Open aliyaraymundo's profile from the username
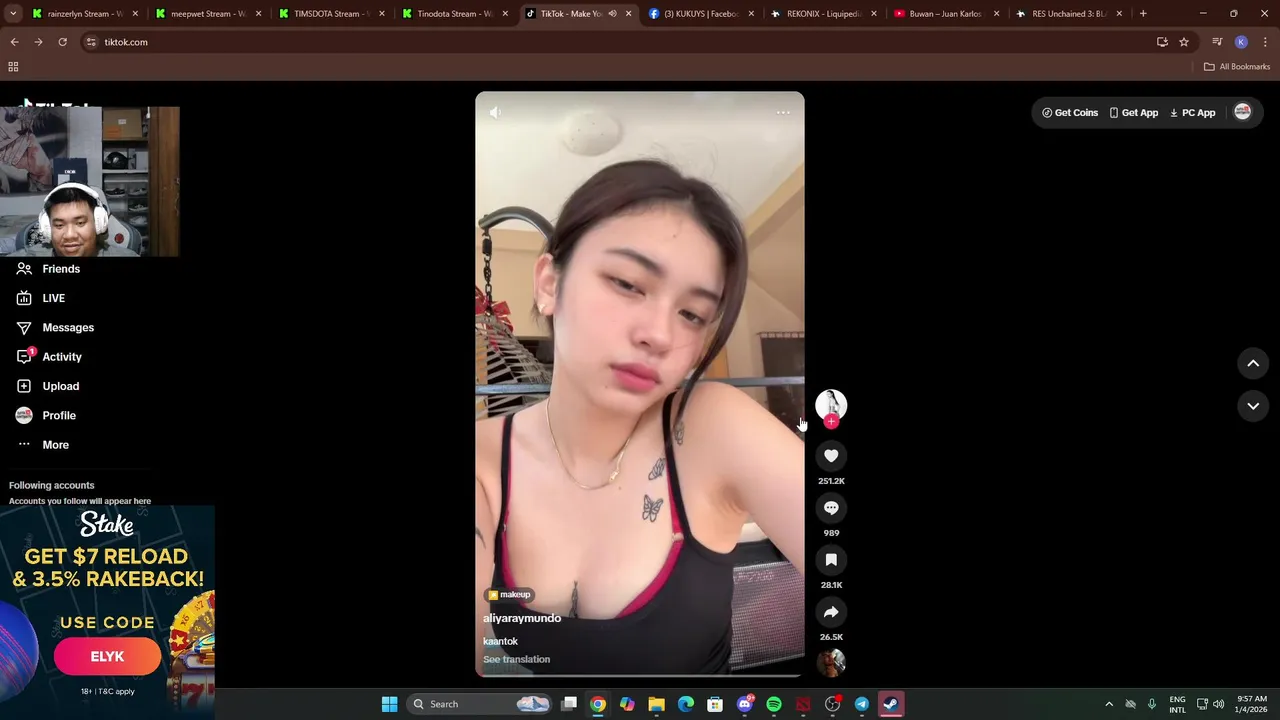Screen dimensions: 1280x720 [x=522, y=618]
